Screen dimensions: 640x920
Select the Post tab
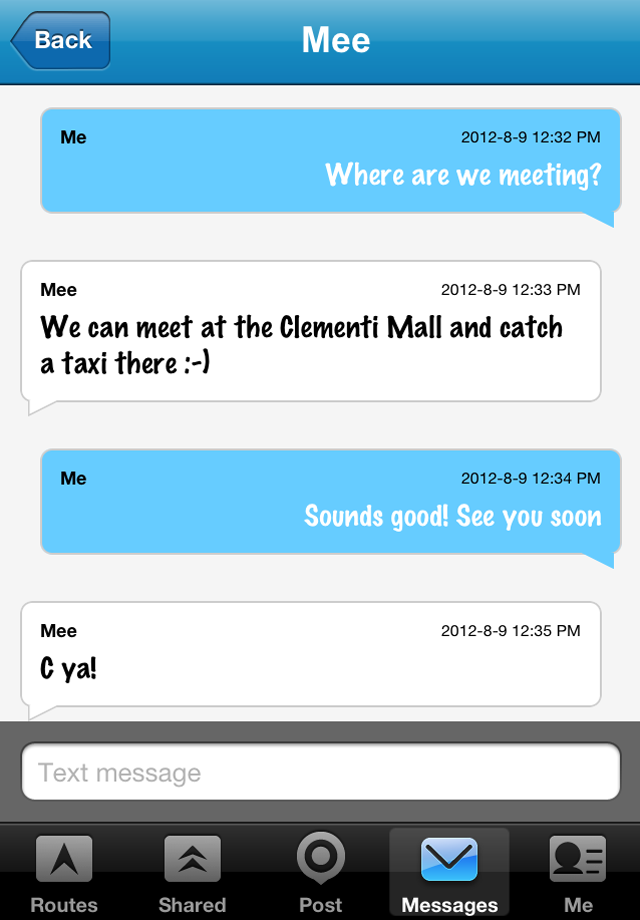pyautogui.click(x=321, y=873)
